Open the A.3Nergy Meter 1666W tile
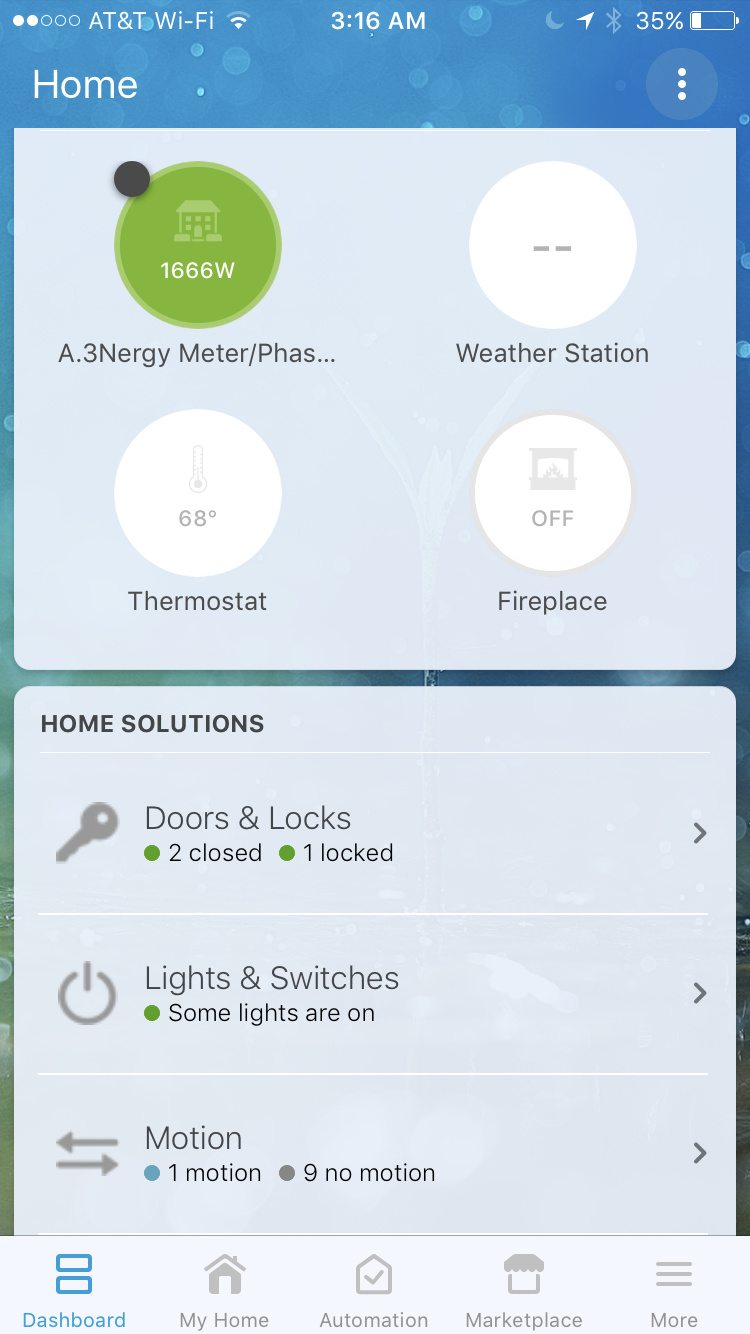This screenshot has height=1334, width=750. (198, 245)
